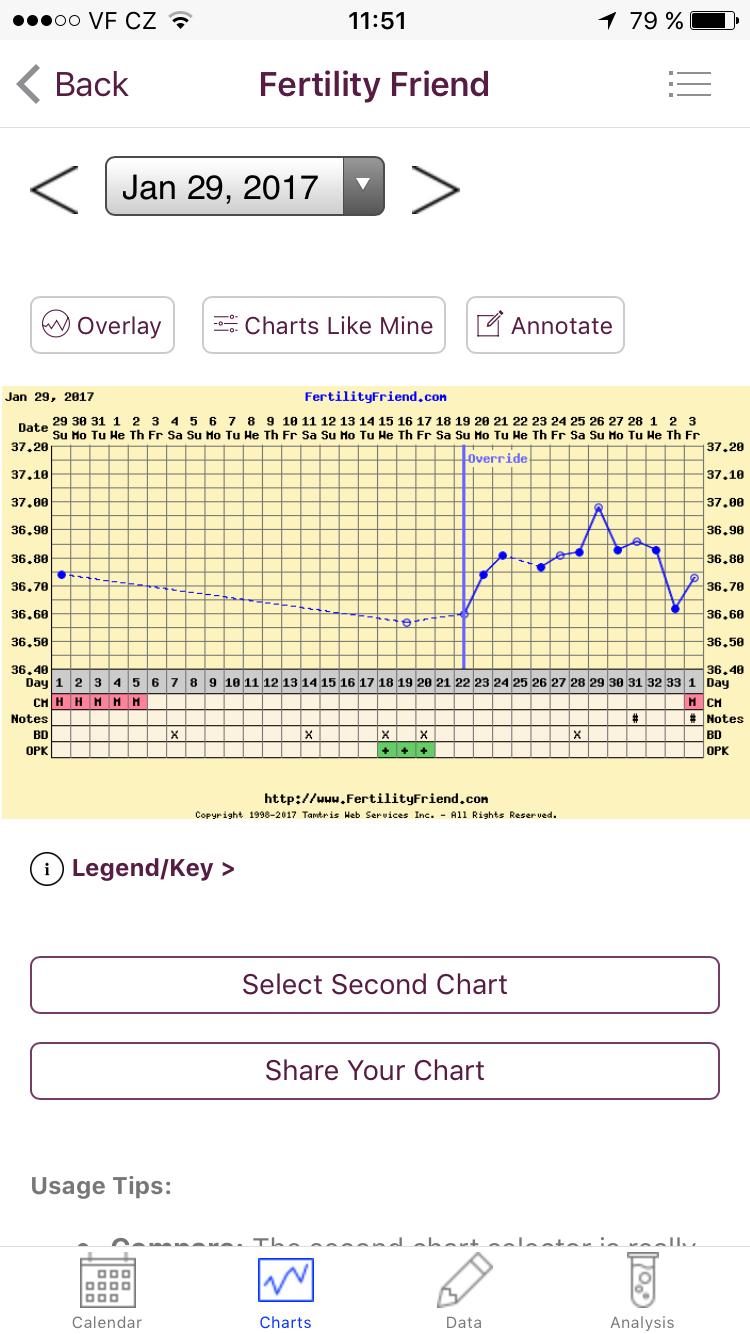This screenshot has height=1334, width=750.
Task: Open the fertility chart image
Action: 375,602
